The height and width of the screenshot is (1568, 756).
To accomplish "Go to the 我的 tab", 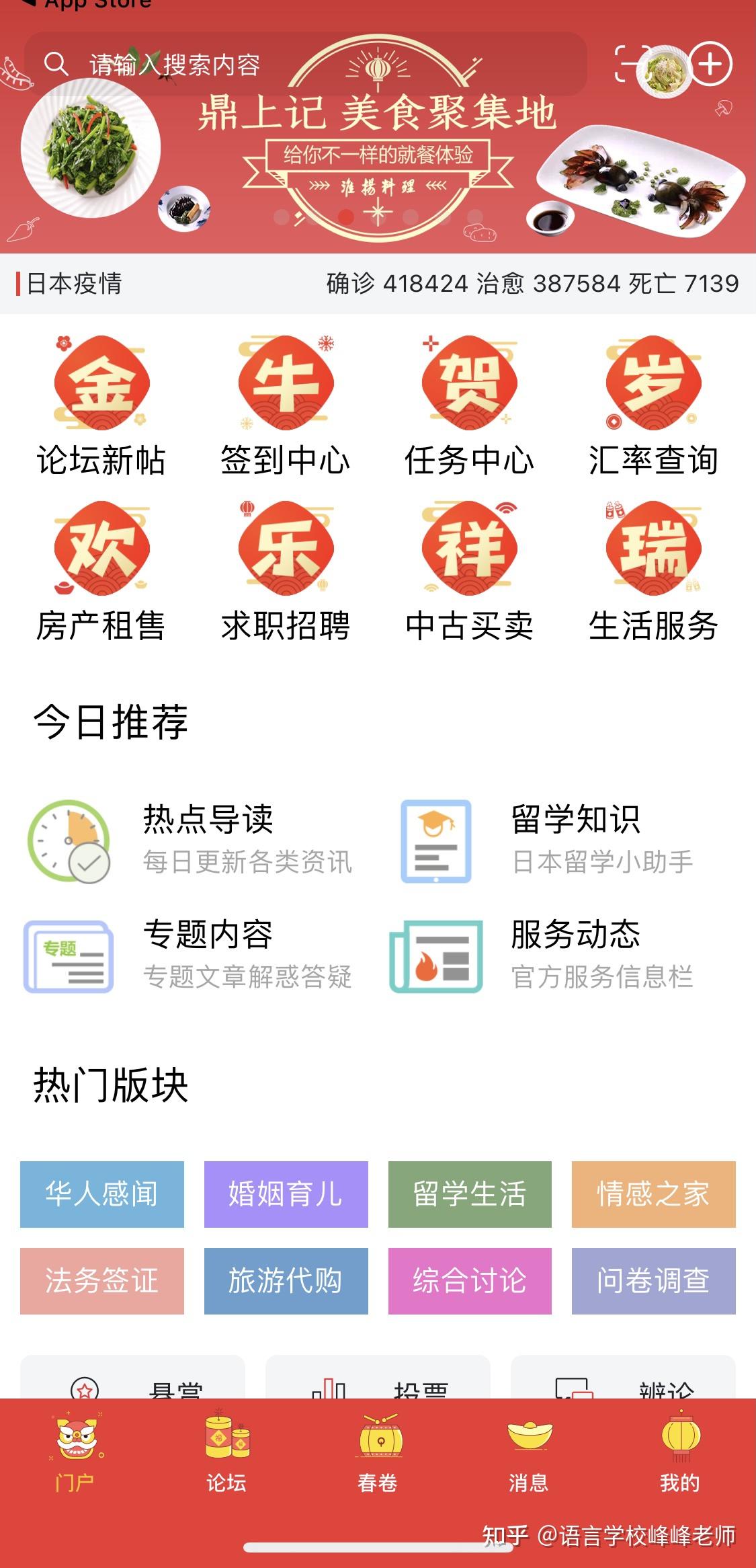I will (x=680, y=1452).
